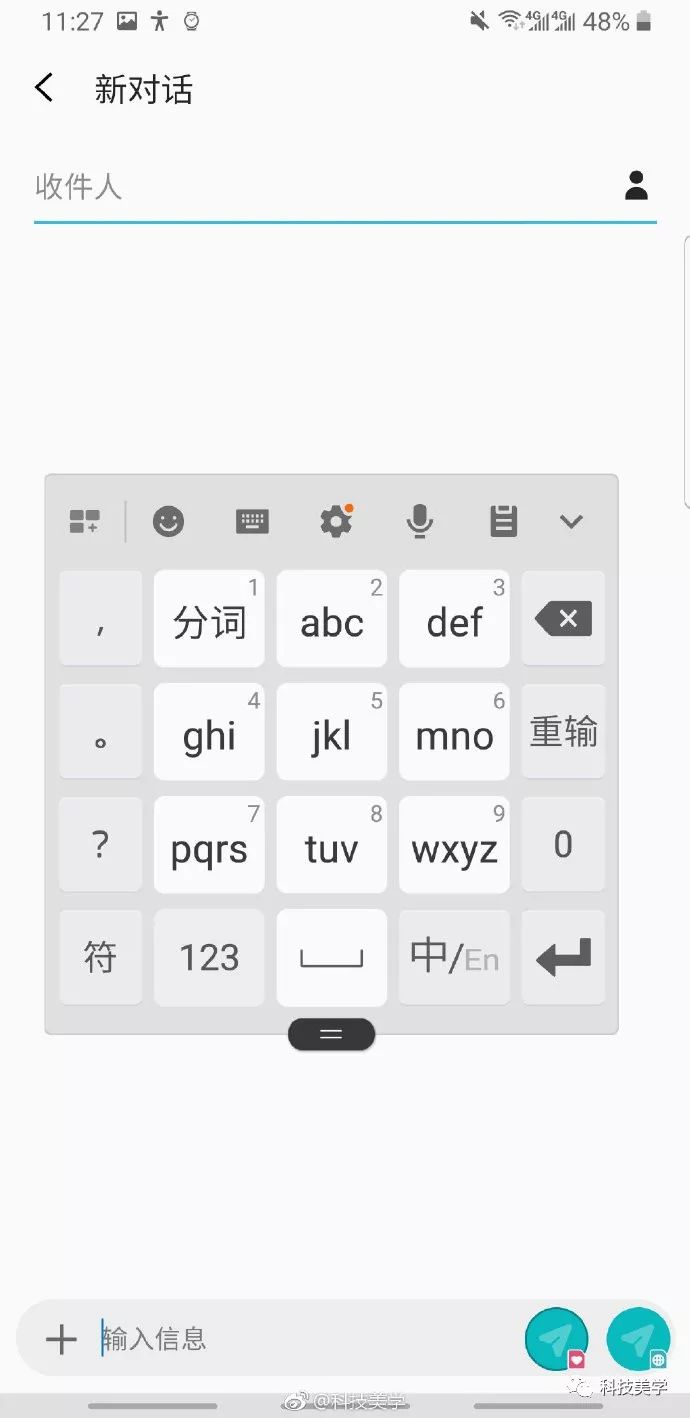Tap the 分词 key
Image resolution: width=690 pixels, height=1418 pixels.
point(209,619)
